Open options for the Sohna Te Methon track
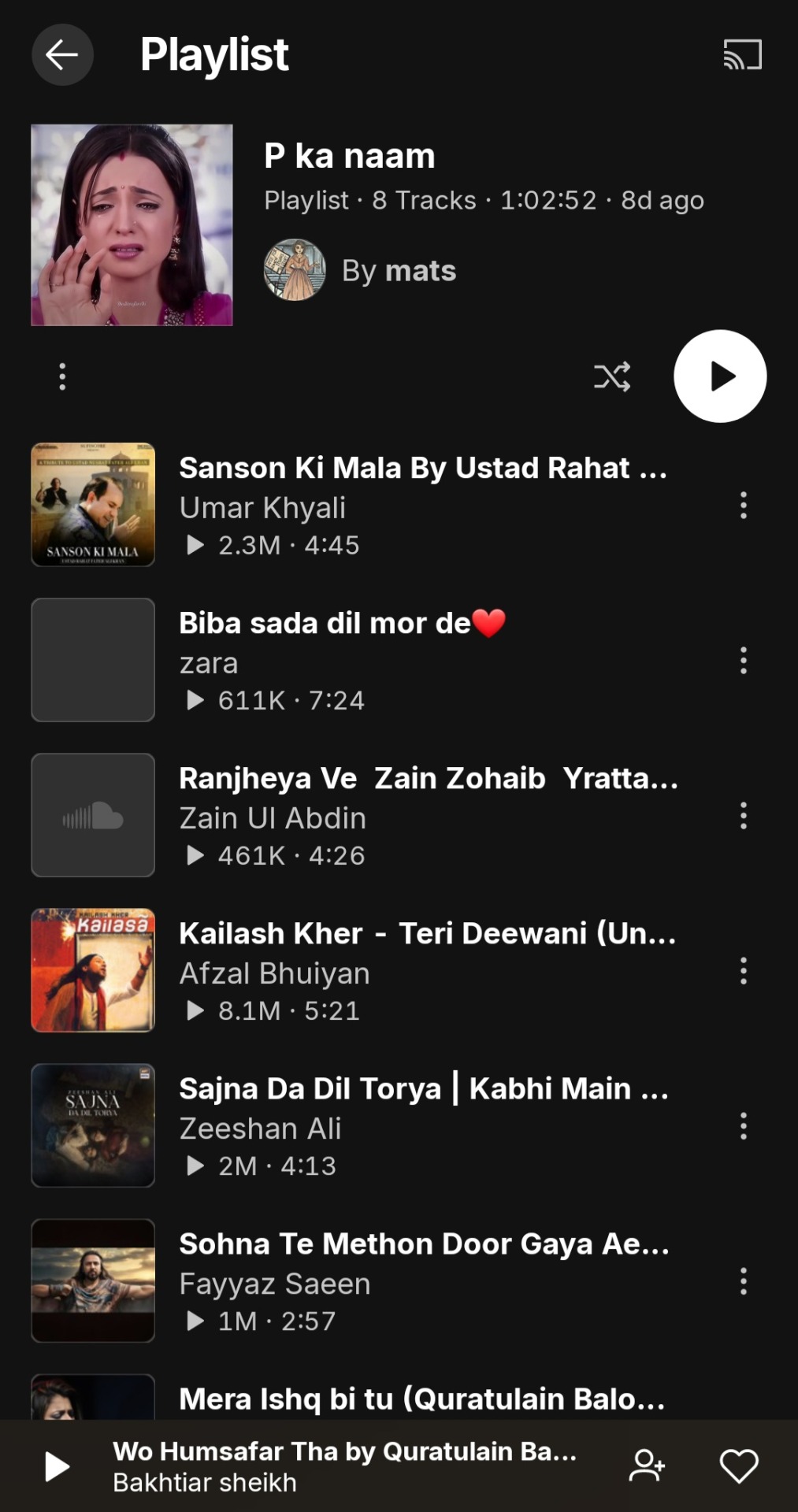Viewport: 798px width, 1512px height. tap(743, 1280)
